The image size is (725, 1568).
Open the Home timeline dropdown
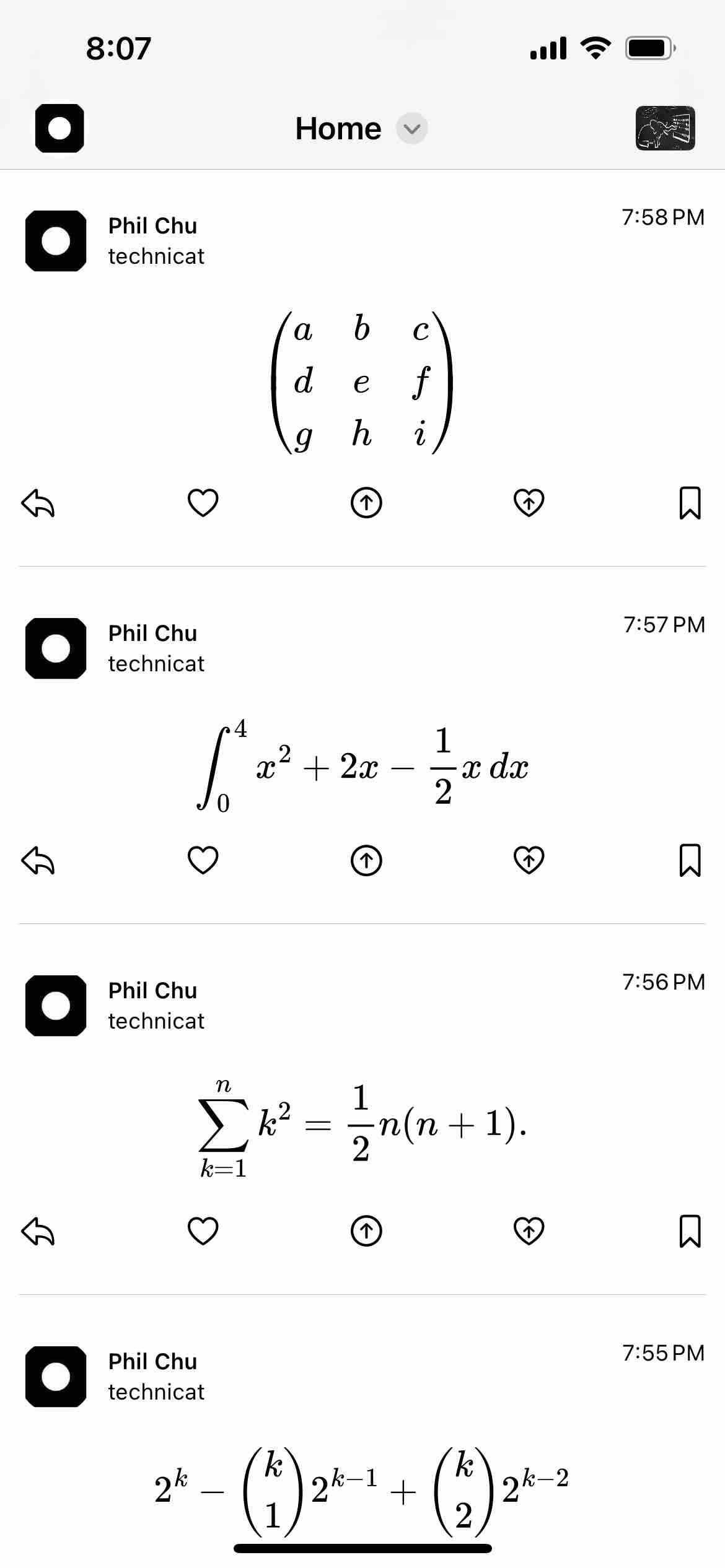pos(411,129)
